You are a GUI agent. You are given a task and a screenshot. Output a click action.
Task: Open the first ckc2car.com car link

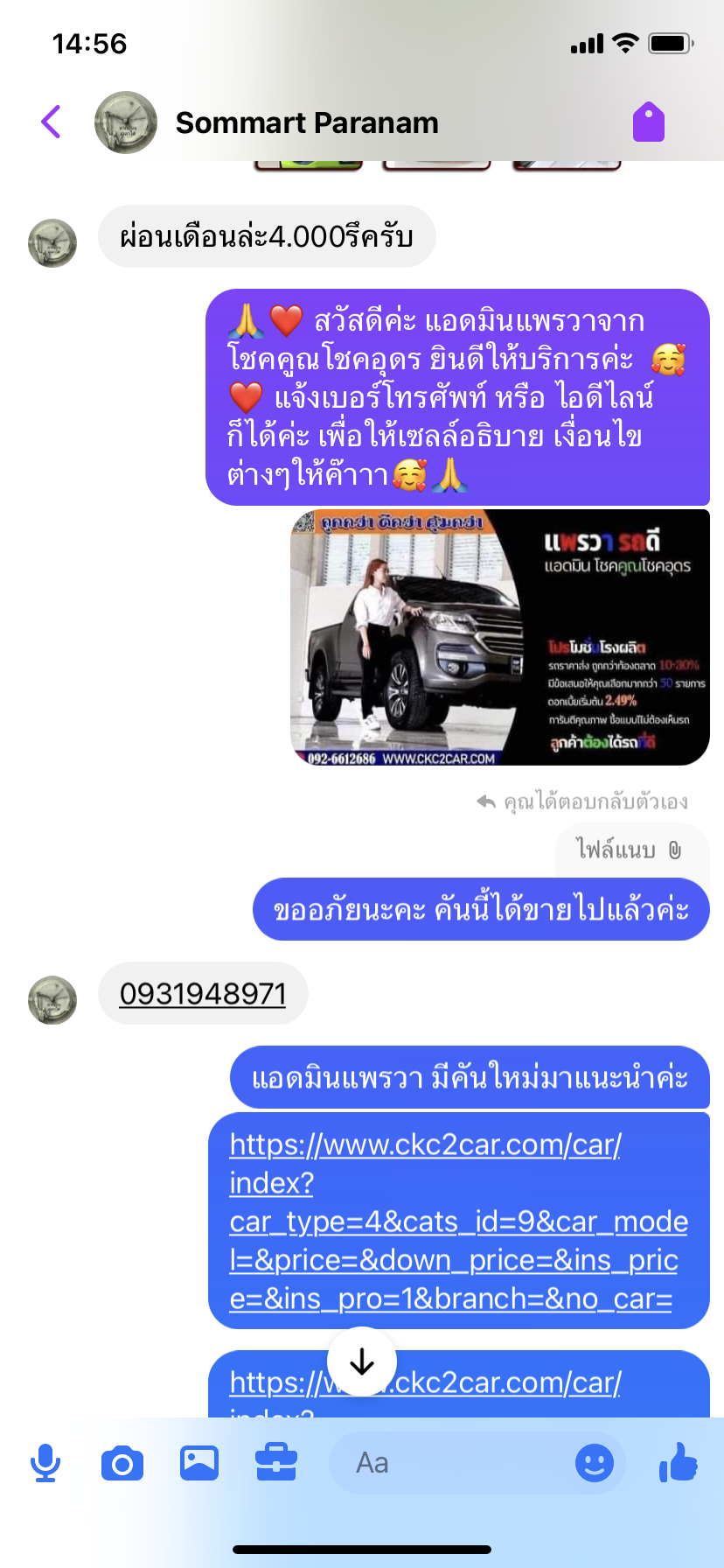coord(458,1221)
